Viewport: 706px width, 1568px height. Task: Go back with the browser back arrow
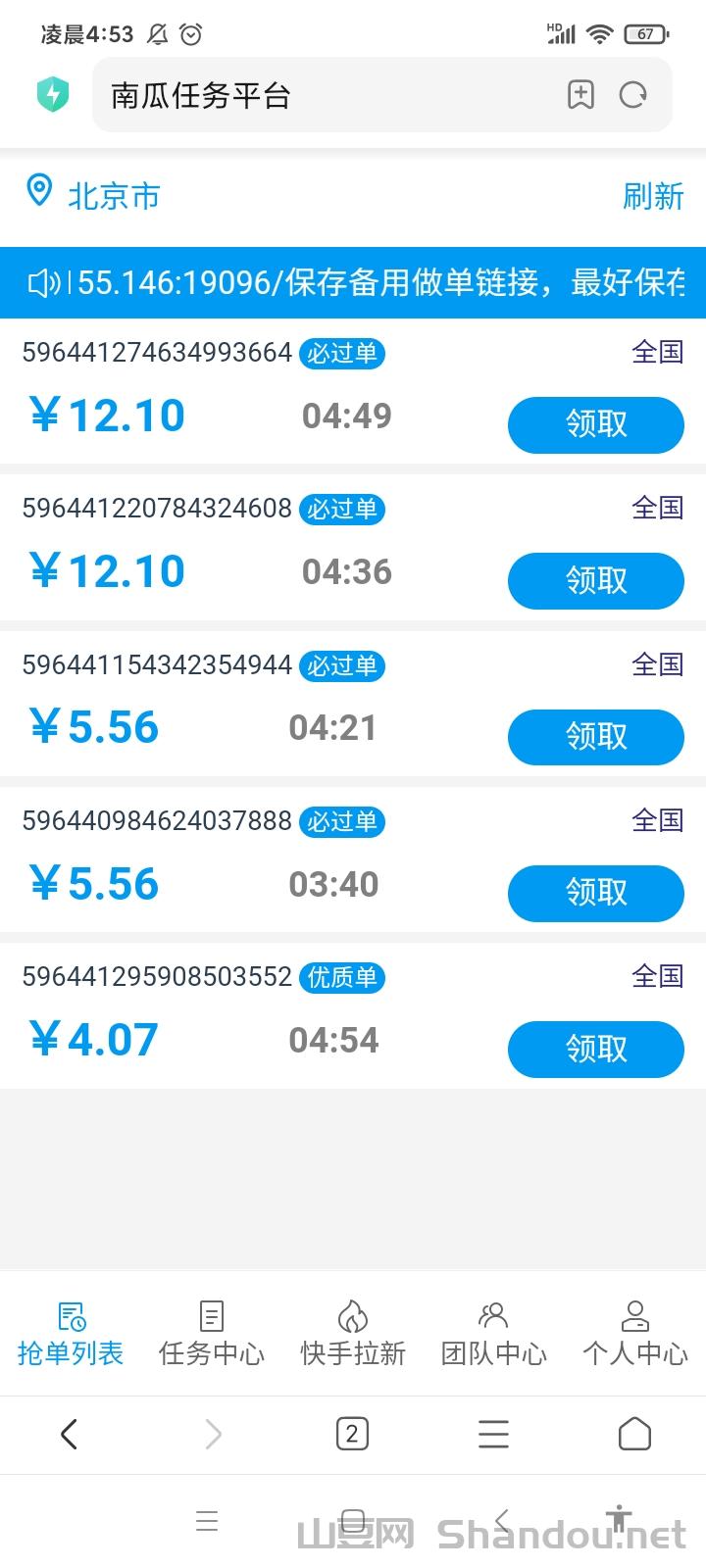click(69, 1435)
